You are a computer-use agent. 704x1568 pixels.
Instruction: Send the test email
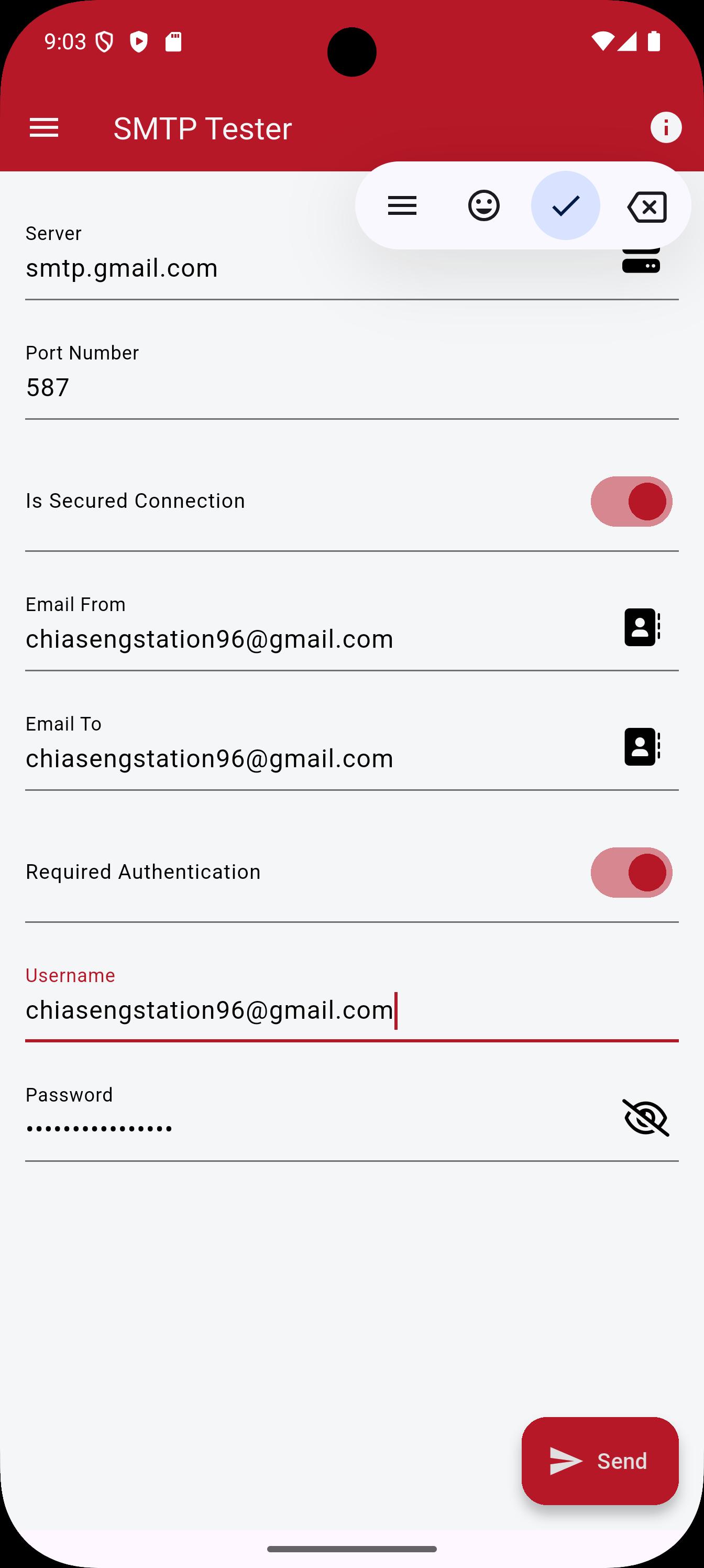click(599, 1461)
